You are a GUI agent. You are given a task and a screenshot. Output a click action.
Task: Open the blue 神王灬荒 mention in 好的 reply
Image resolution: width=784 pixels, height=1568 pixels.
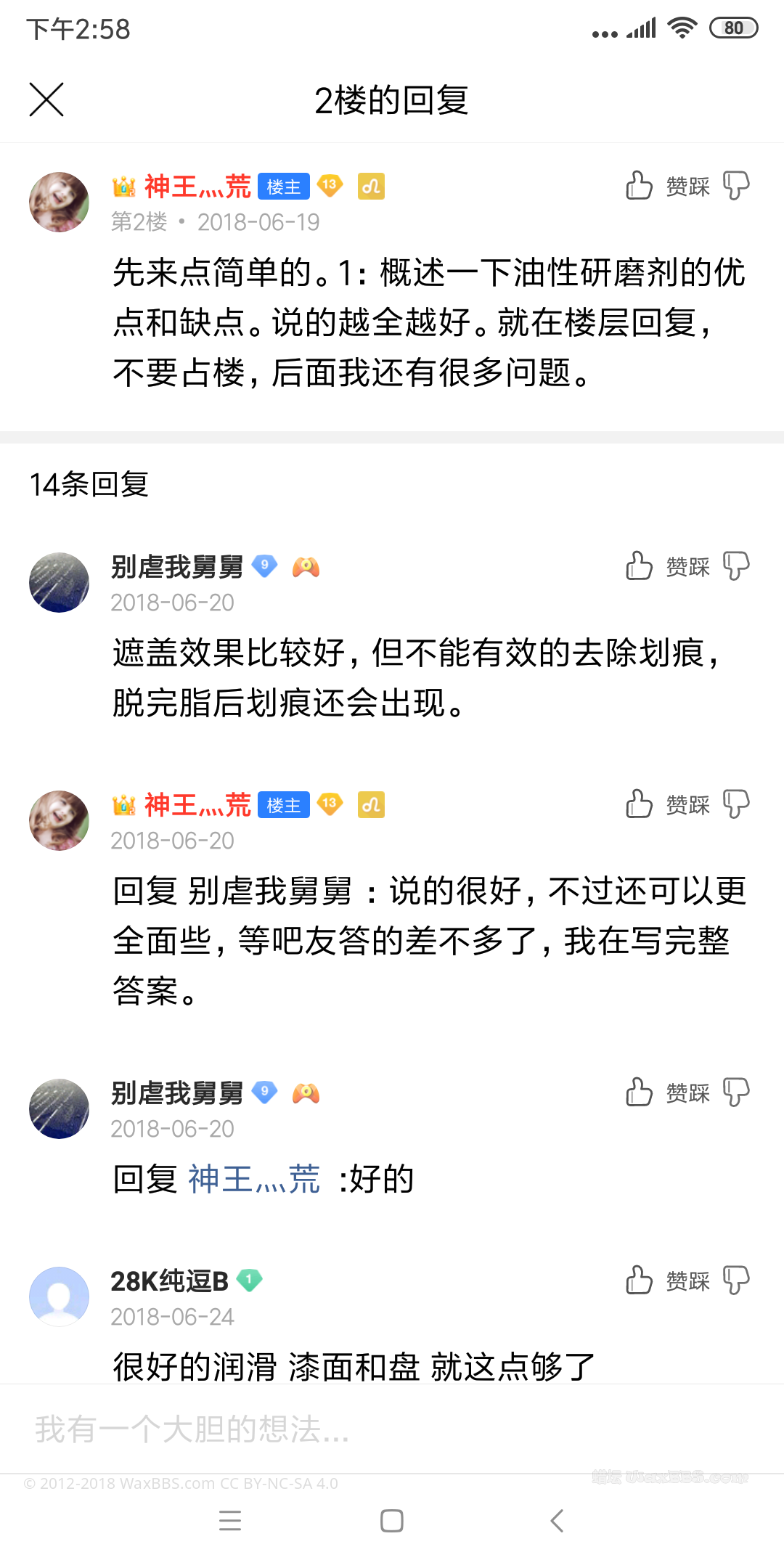tap(254, 1179)
